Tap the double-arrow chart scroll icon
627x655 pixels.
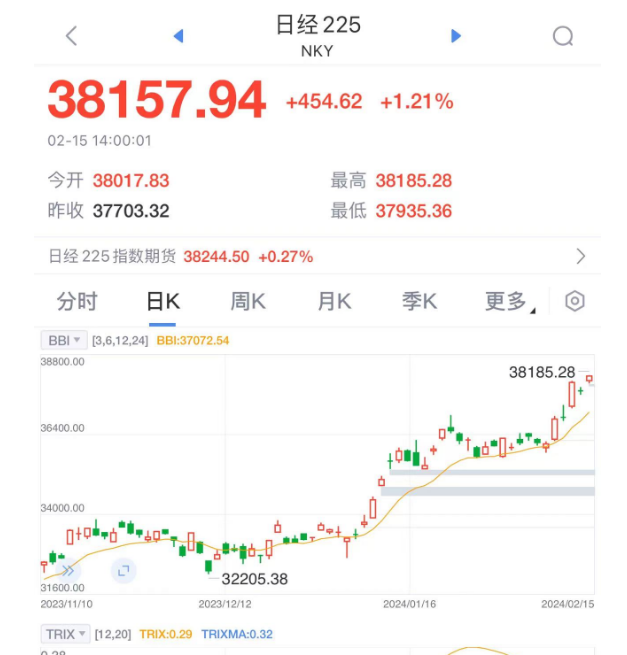[x=69, y=571]
